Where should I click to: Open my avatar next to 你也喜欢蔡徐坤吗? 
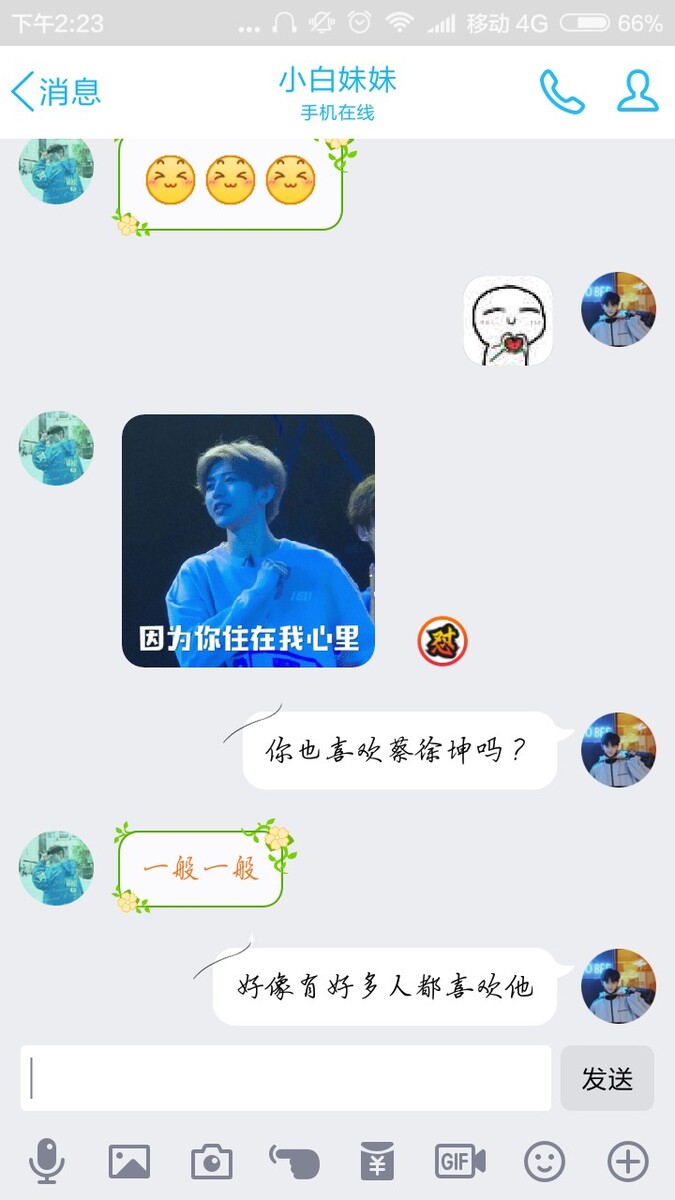618,750
